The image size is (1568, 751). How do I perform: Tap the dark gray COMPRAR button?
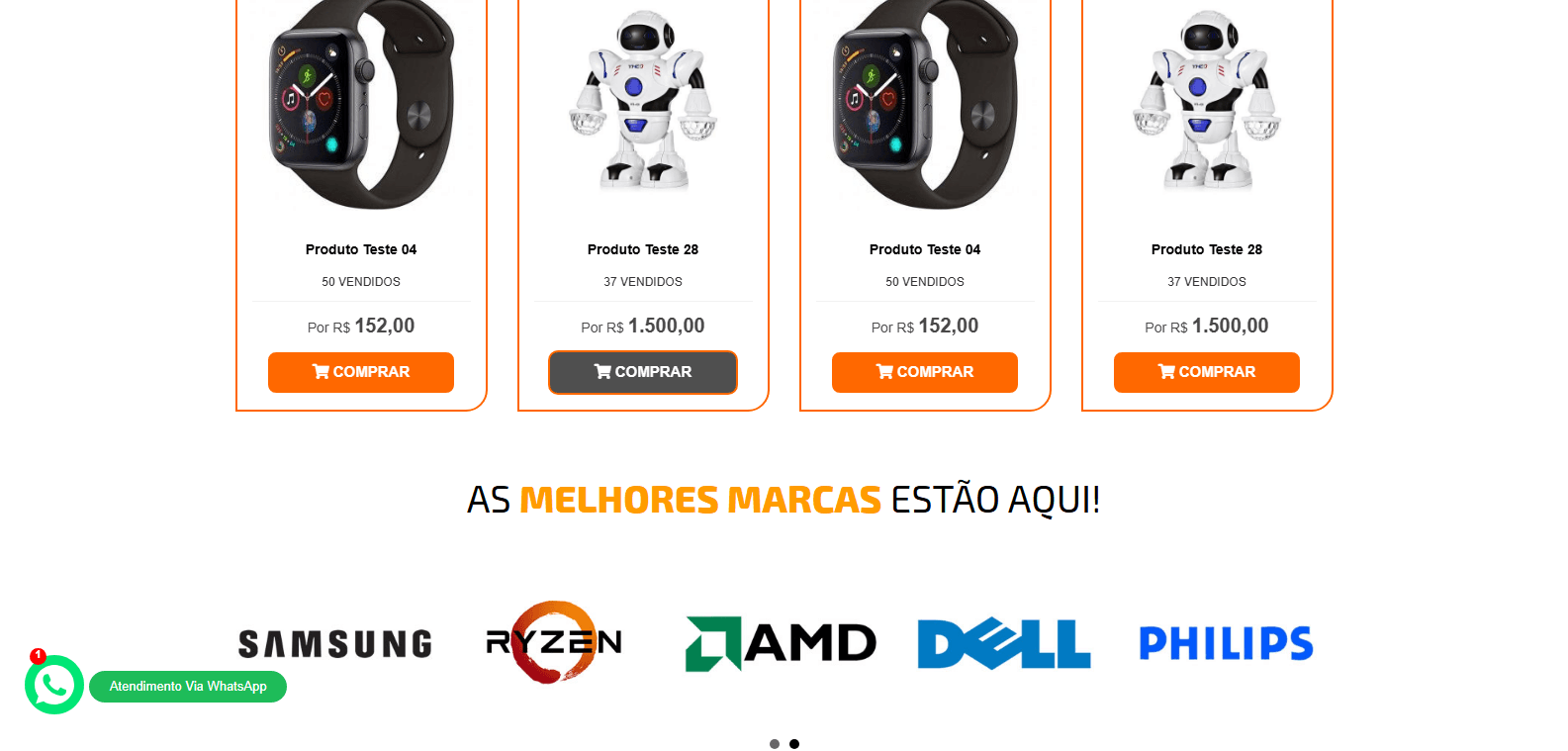(643, 372)
